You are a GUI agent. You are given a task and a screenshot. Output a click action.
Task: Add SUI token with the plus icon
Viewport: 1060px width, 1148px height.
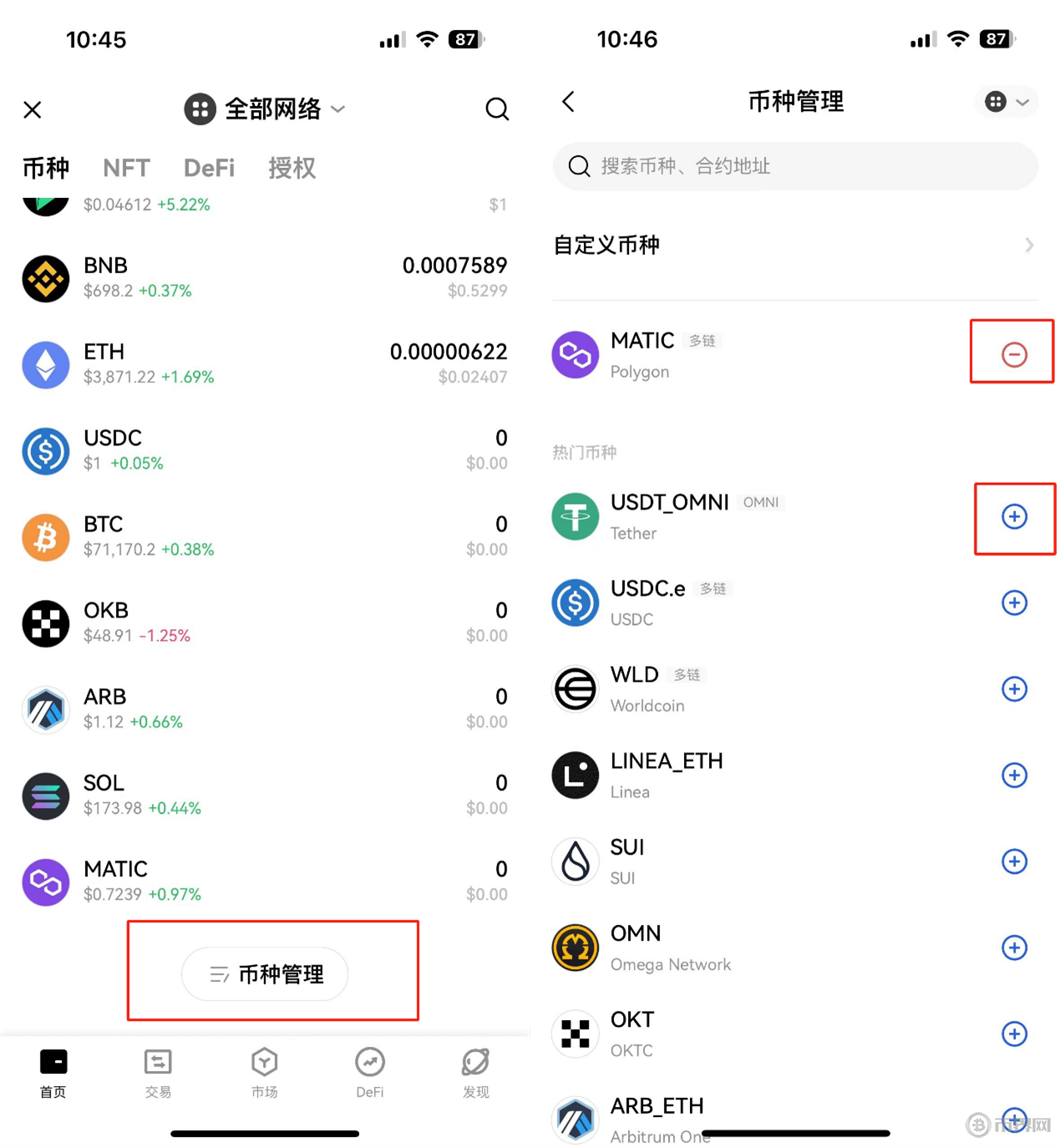tap(1014, 861)
